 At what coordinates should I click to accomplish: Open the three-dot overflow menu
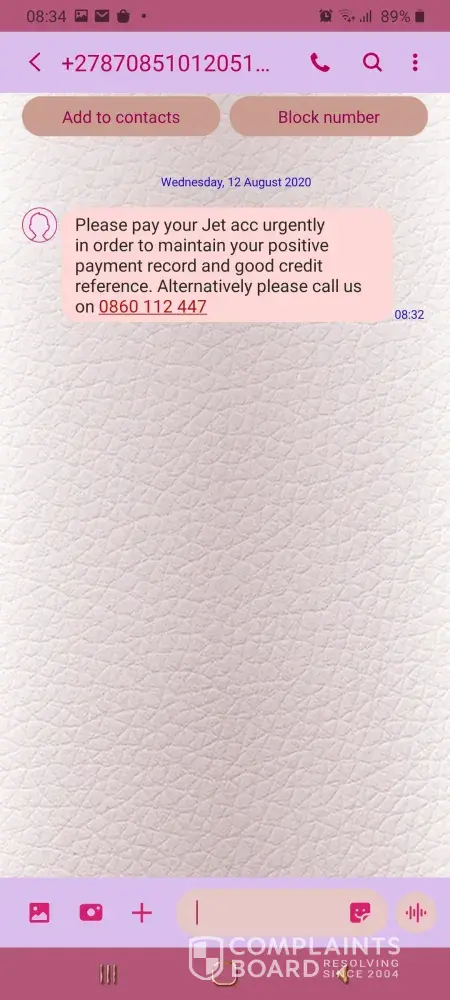(415, 62)
